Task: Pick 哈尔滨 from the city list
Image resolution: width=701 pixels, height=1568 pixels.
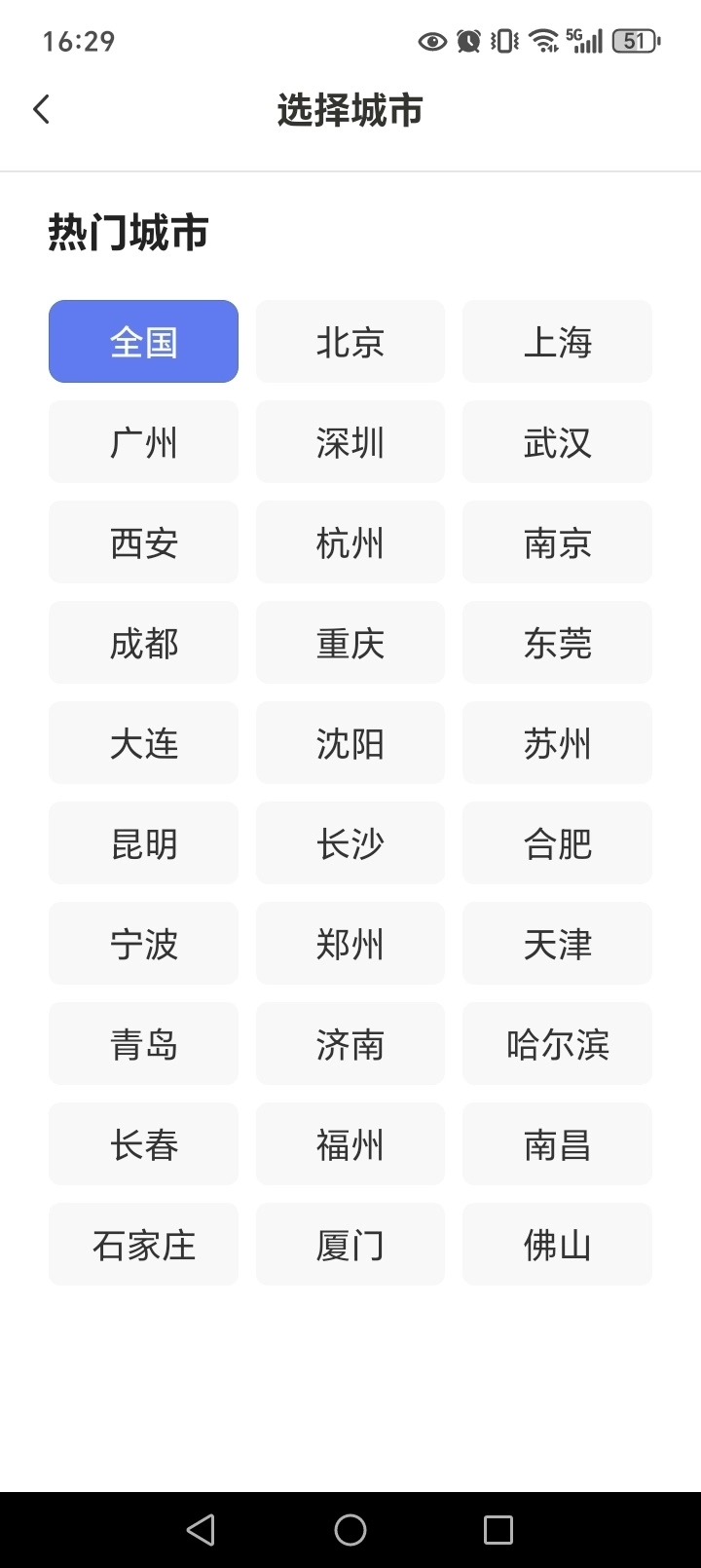Action: 557,1043
